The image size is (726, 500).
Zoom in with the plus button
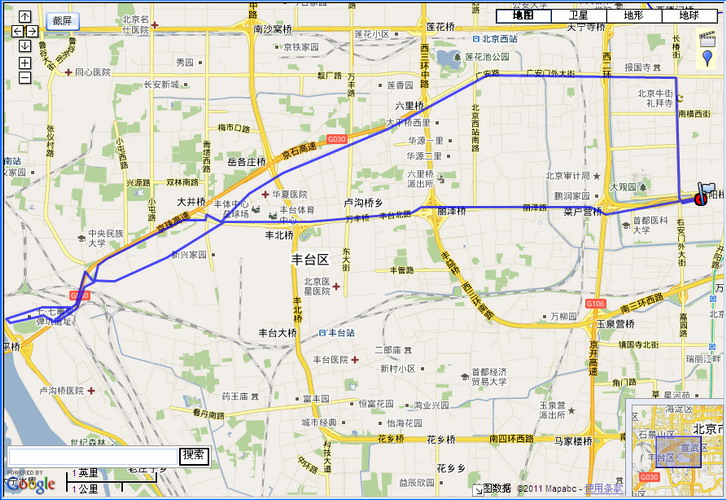[x=24, y=63]
